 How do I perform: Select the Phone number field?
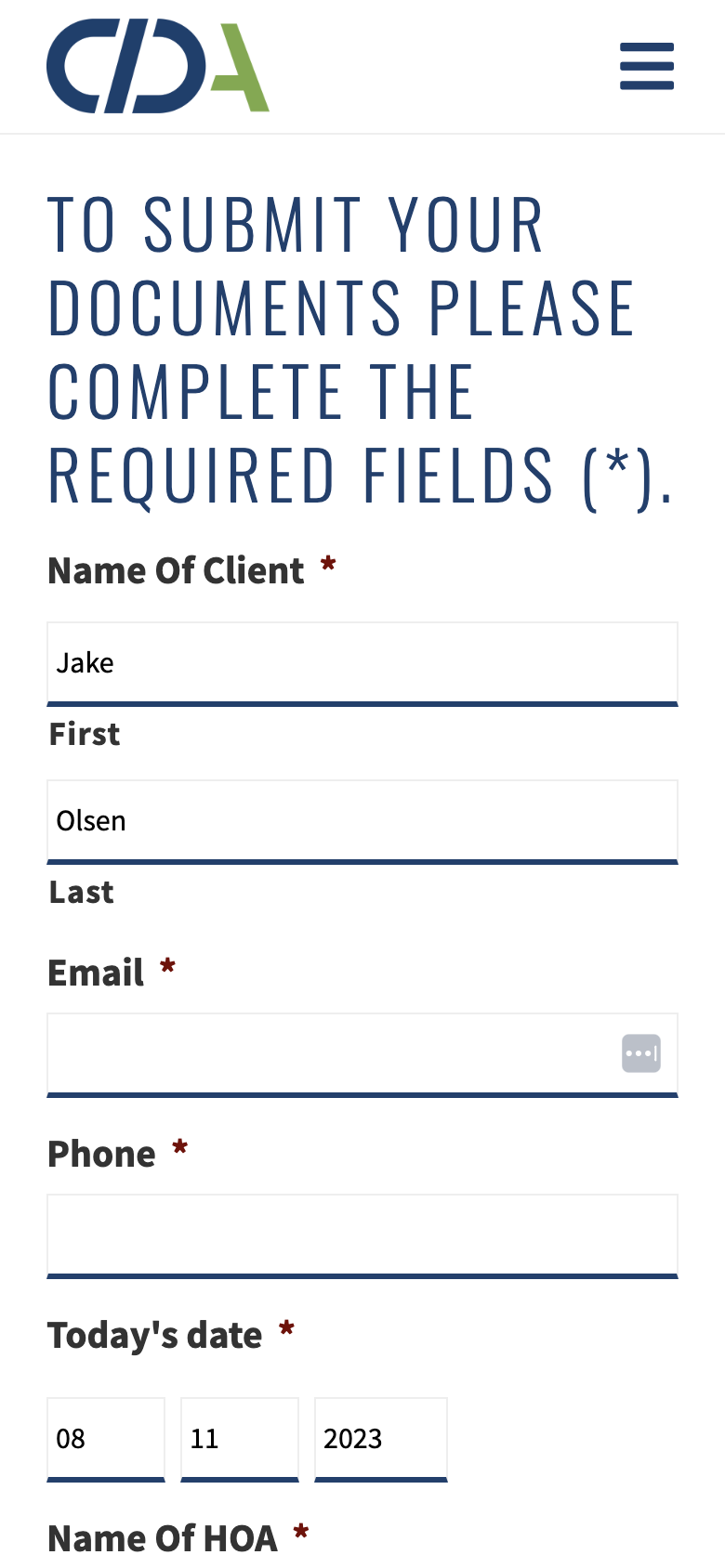click(x=362, y=1235)
